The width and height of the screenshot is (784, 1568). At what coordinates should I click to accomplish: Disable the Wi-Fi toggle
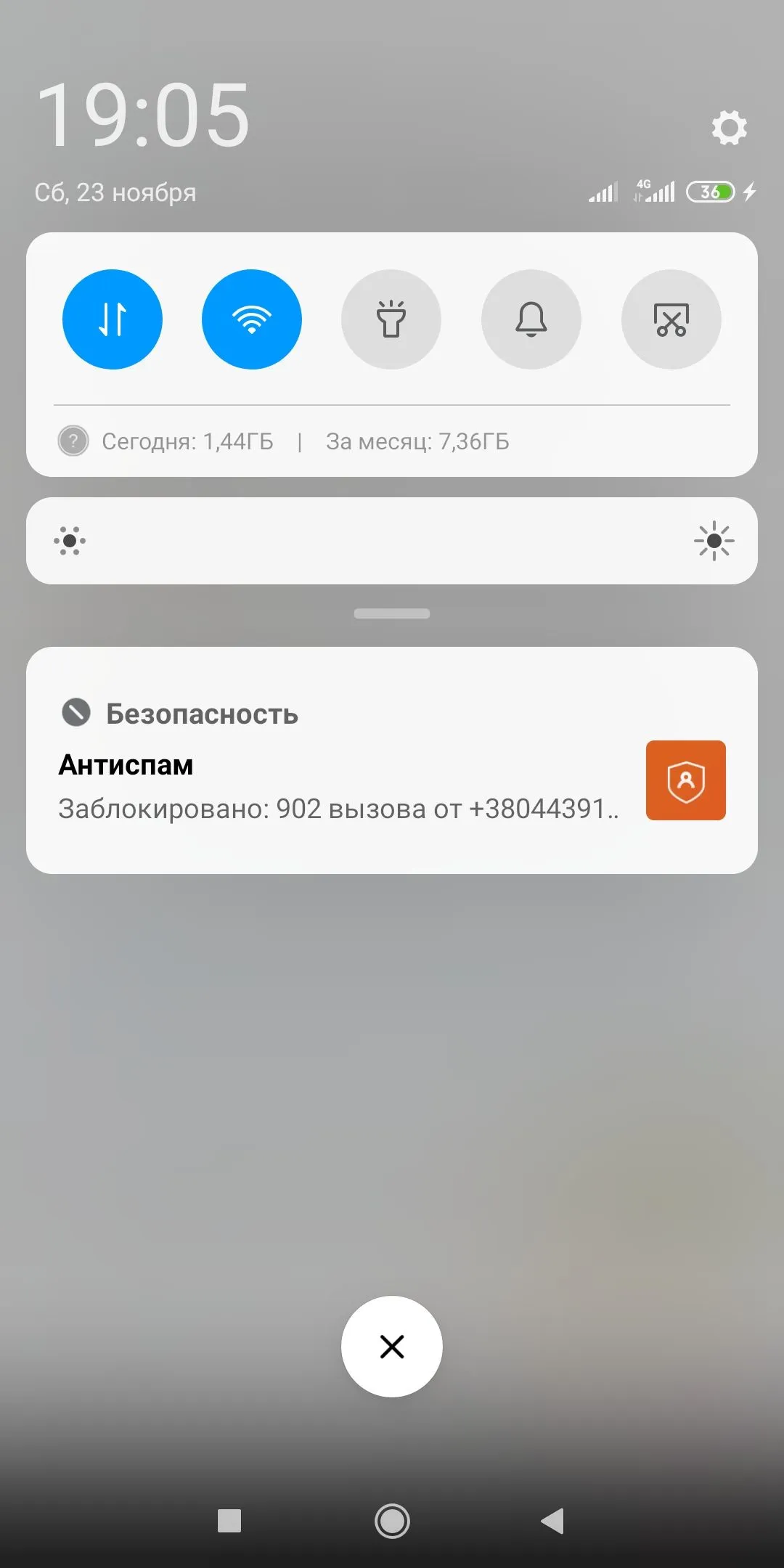(252, 319)
